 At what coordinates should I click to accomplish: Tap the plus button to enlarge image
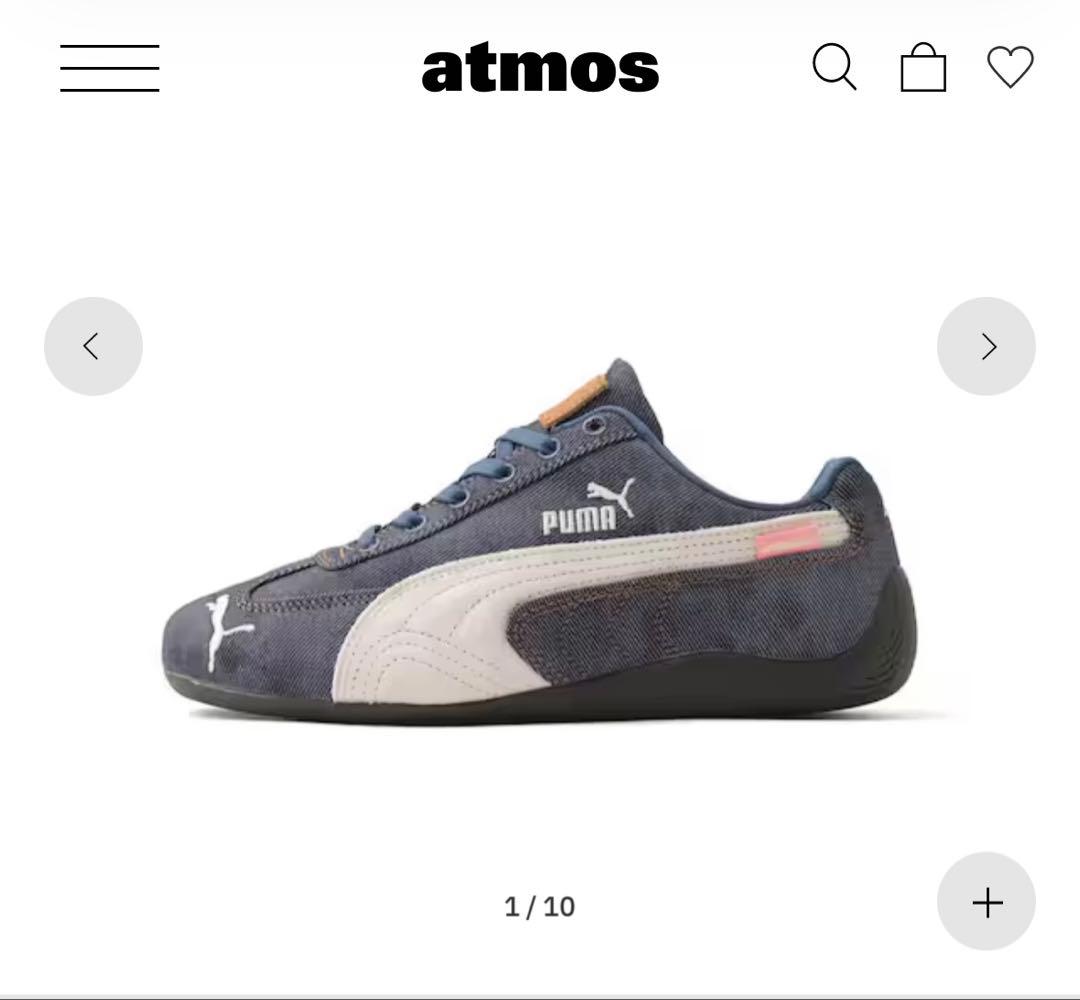click(986, 902)
